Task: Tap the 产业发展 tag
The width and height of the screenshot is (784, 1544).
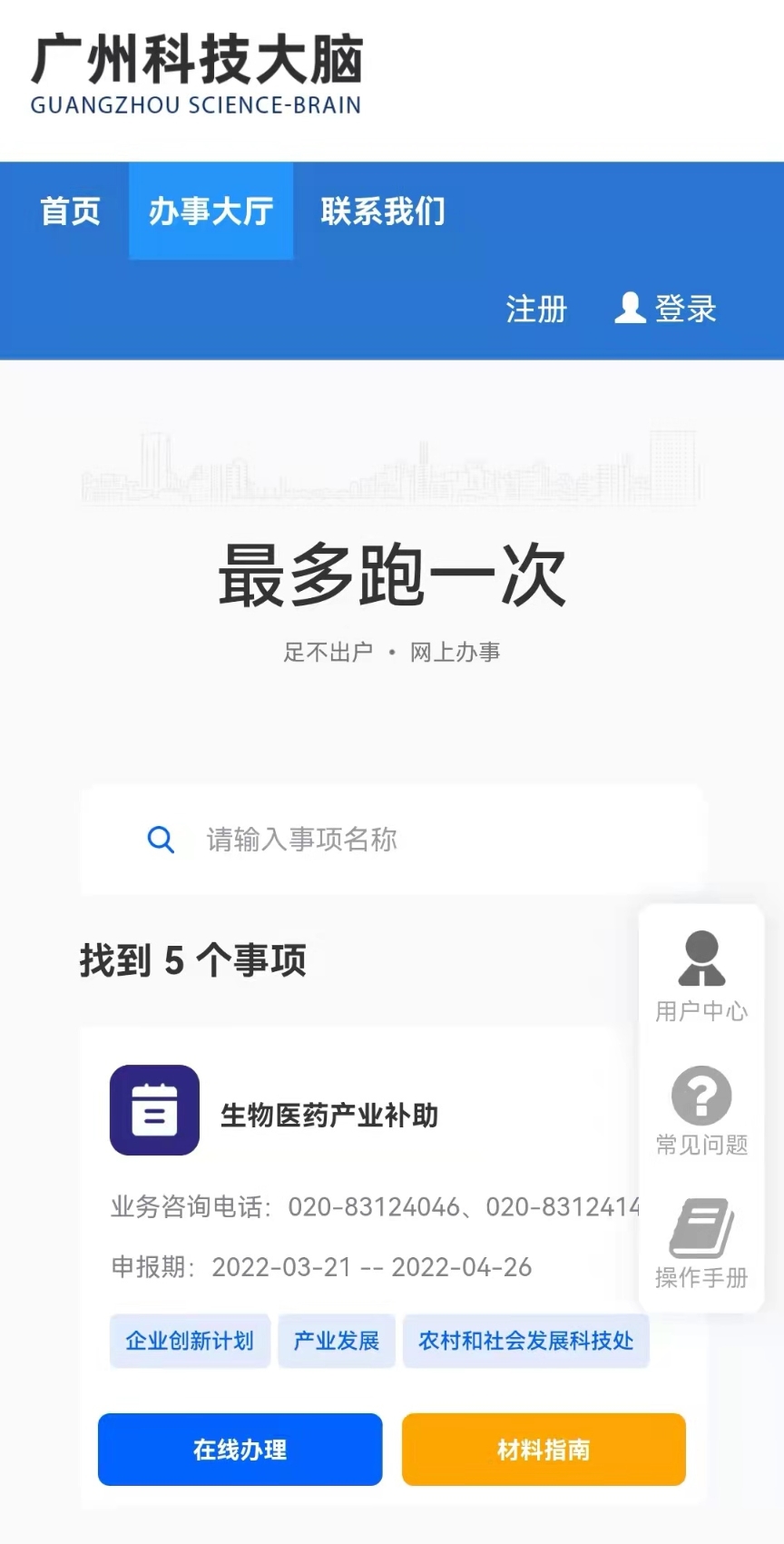Action: (337, 1341)
